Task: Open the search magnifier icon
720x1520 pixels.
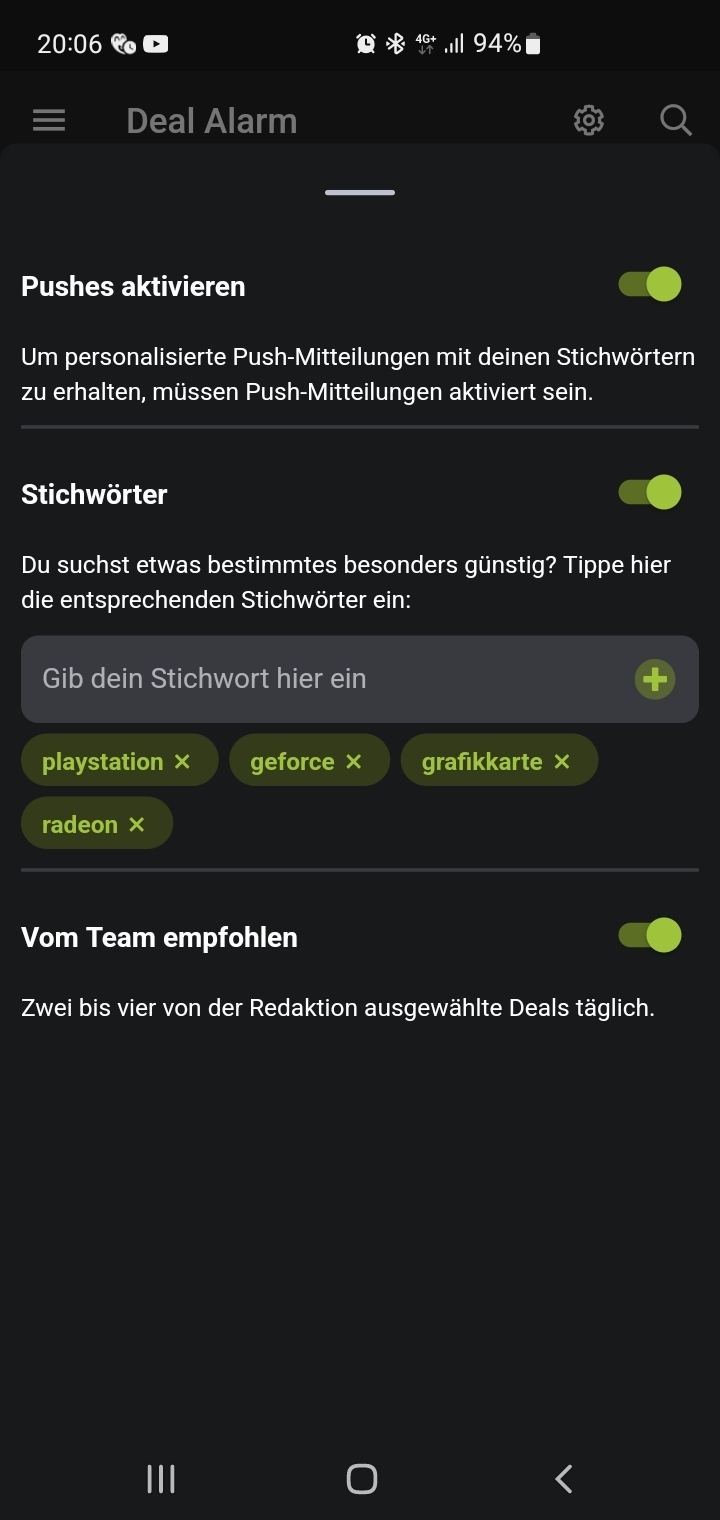Action: [x=677, y=121]
